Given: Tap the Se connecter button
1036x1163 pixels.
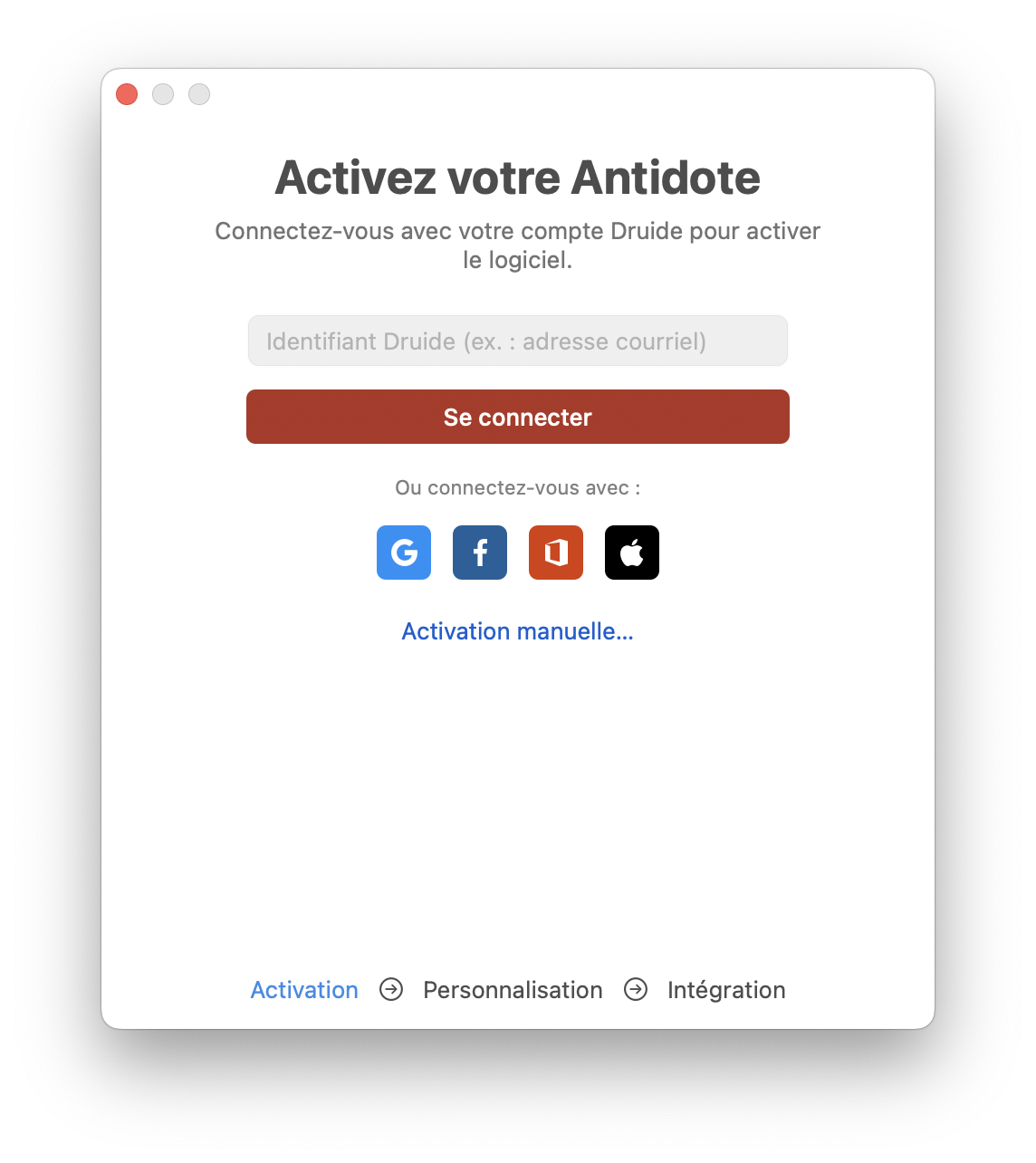Looking at the screenshot, I should pos(517,417).
